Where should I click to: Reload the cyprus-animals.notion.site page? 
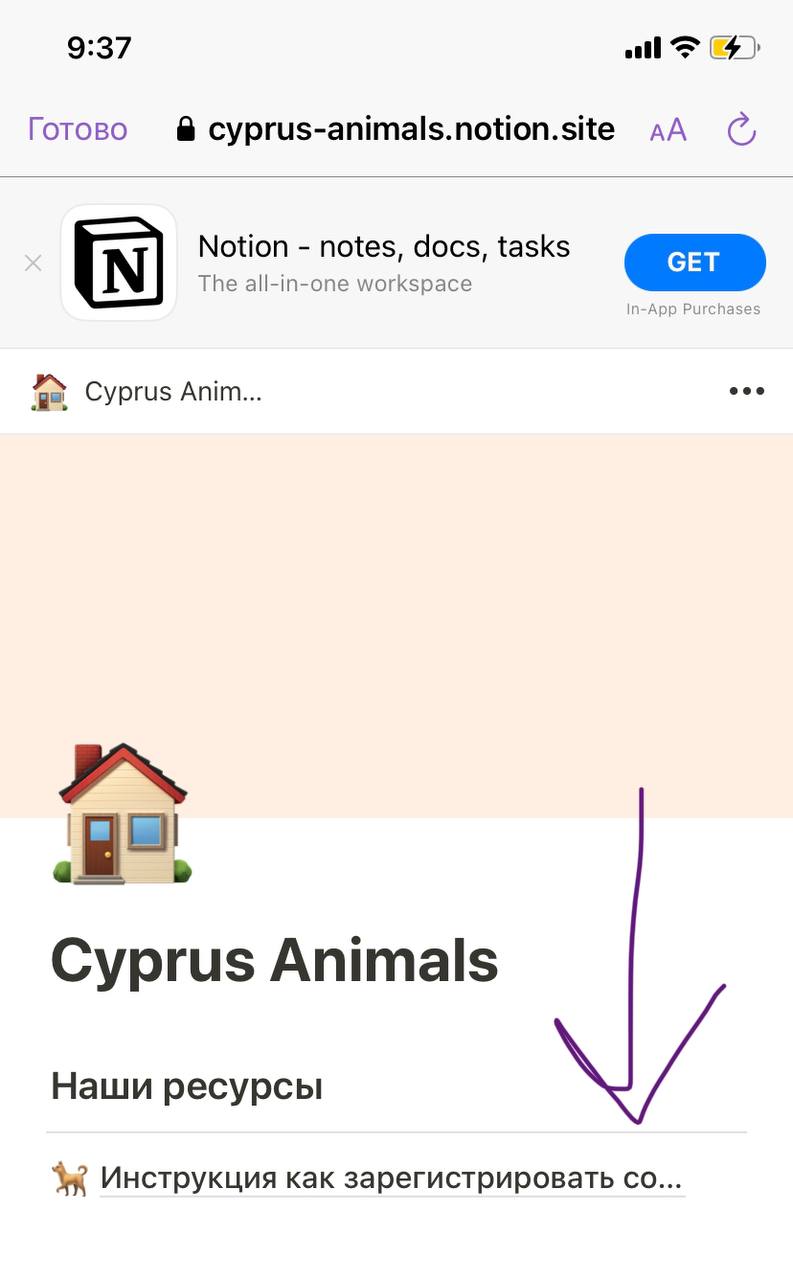(741, 129)
